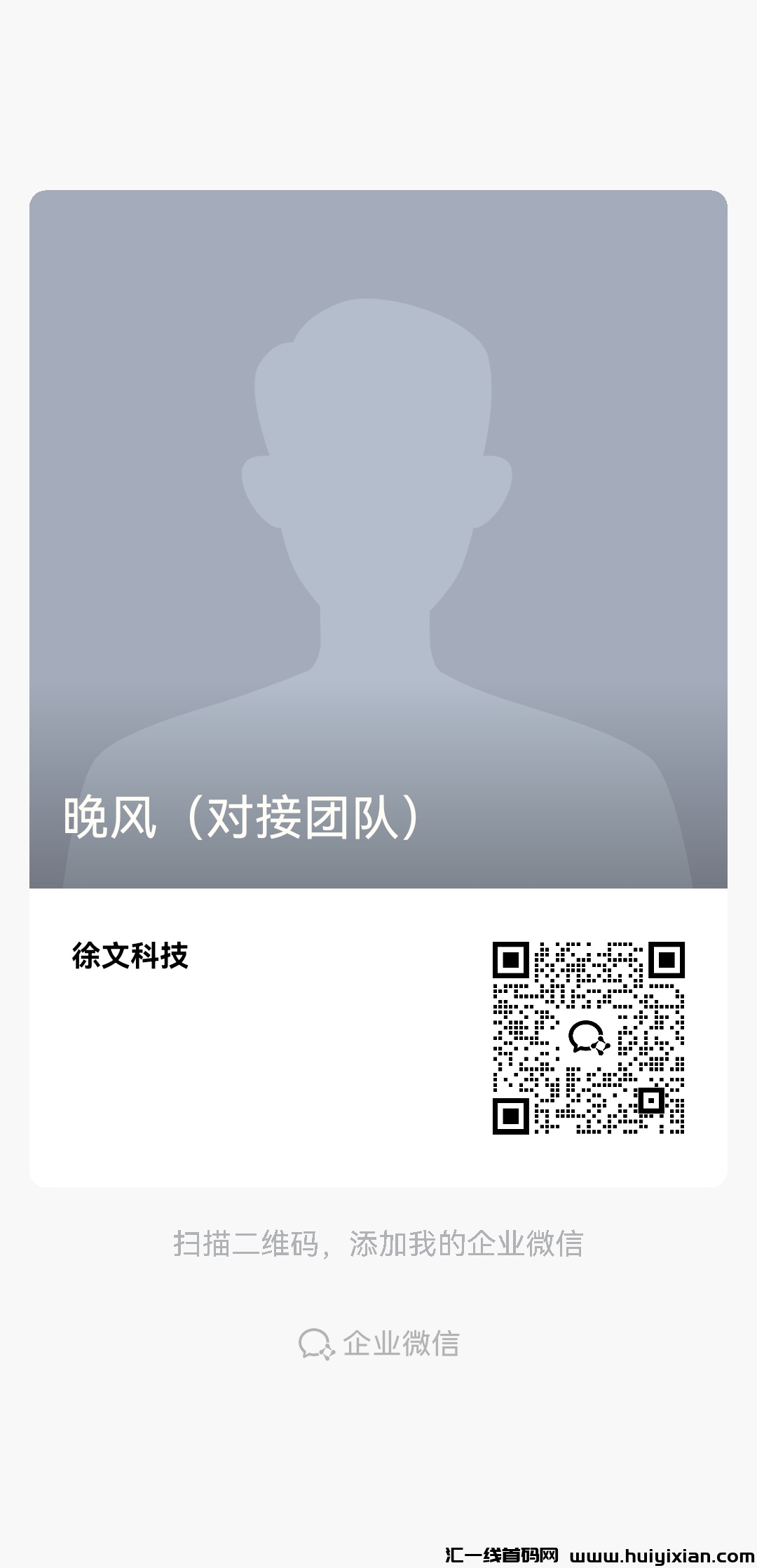Click the company name 徐文科技
Viewport: 757px width, 1568px height.
point(130,954)
